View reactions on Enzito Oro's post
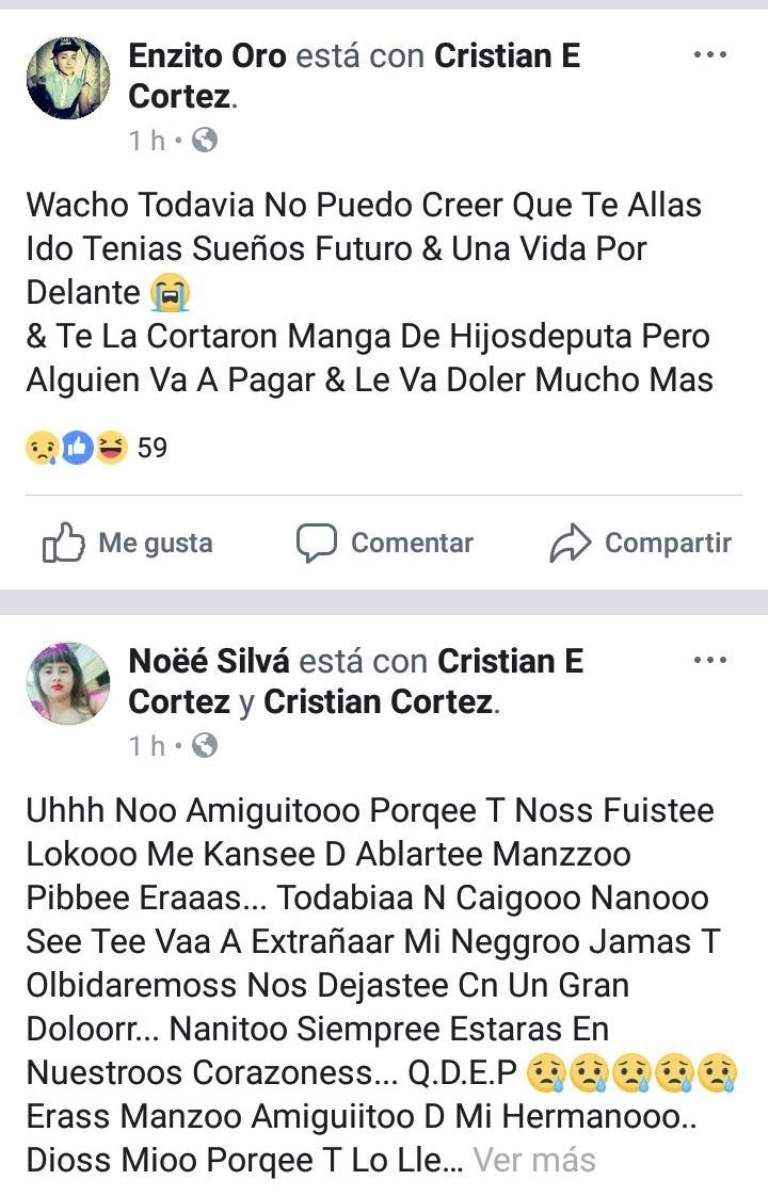 pyautogui.click(x=96, y=449)
